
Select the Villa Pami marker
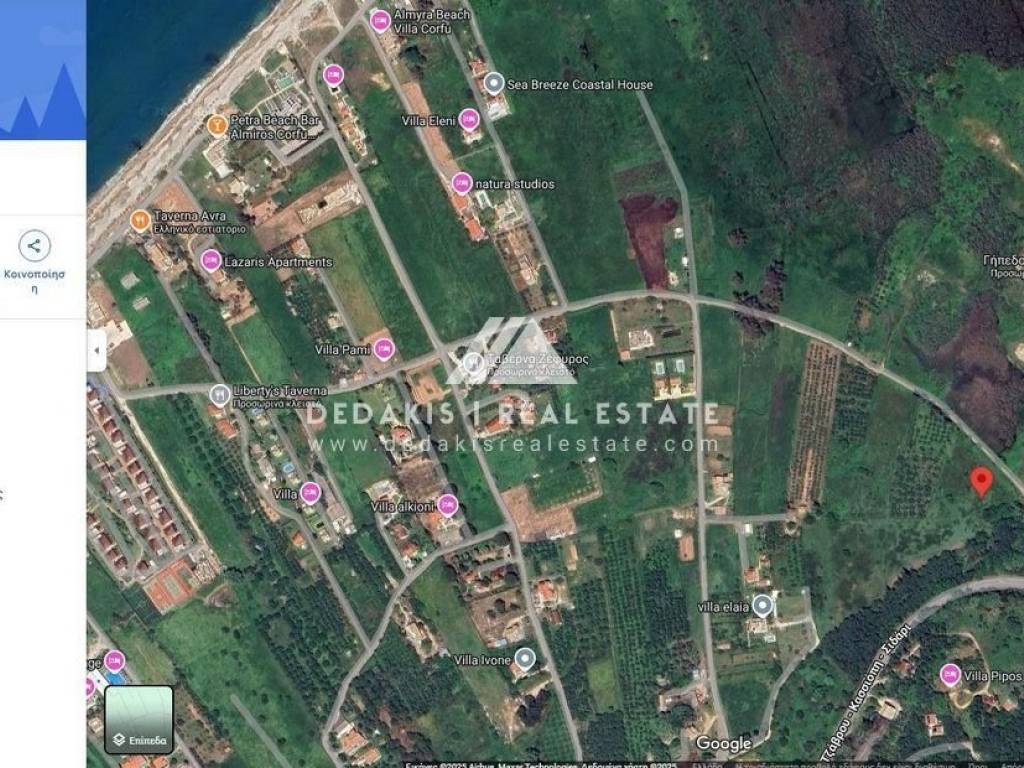point(384,350)
